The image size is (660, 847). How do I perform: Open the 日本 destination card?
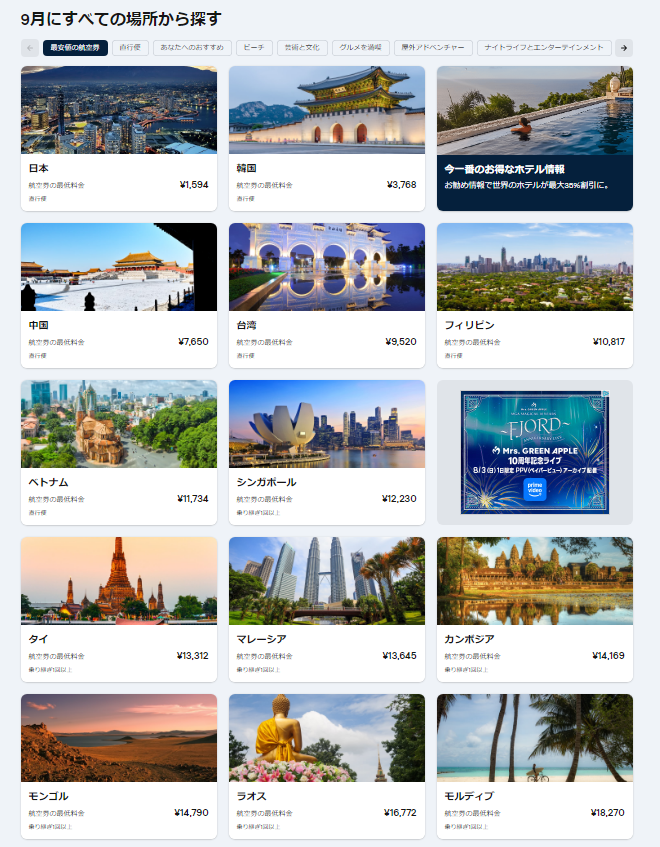(x=118, y=138)
